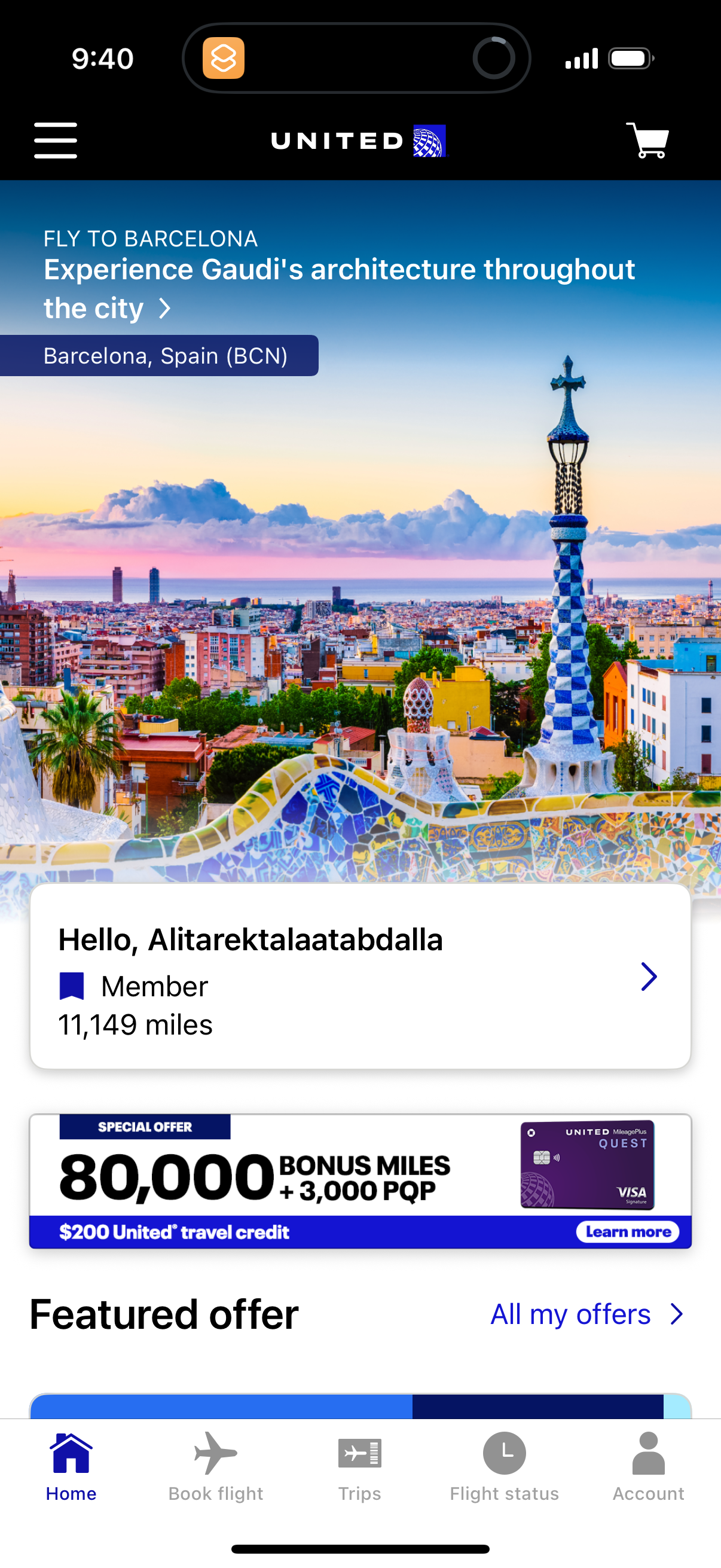Viewport: 721px width, 1568px height.
Task: Open the hamburger navigation menu
Action: point(55,140)
